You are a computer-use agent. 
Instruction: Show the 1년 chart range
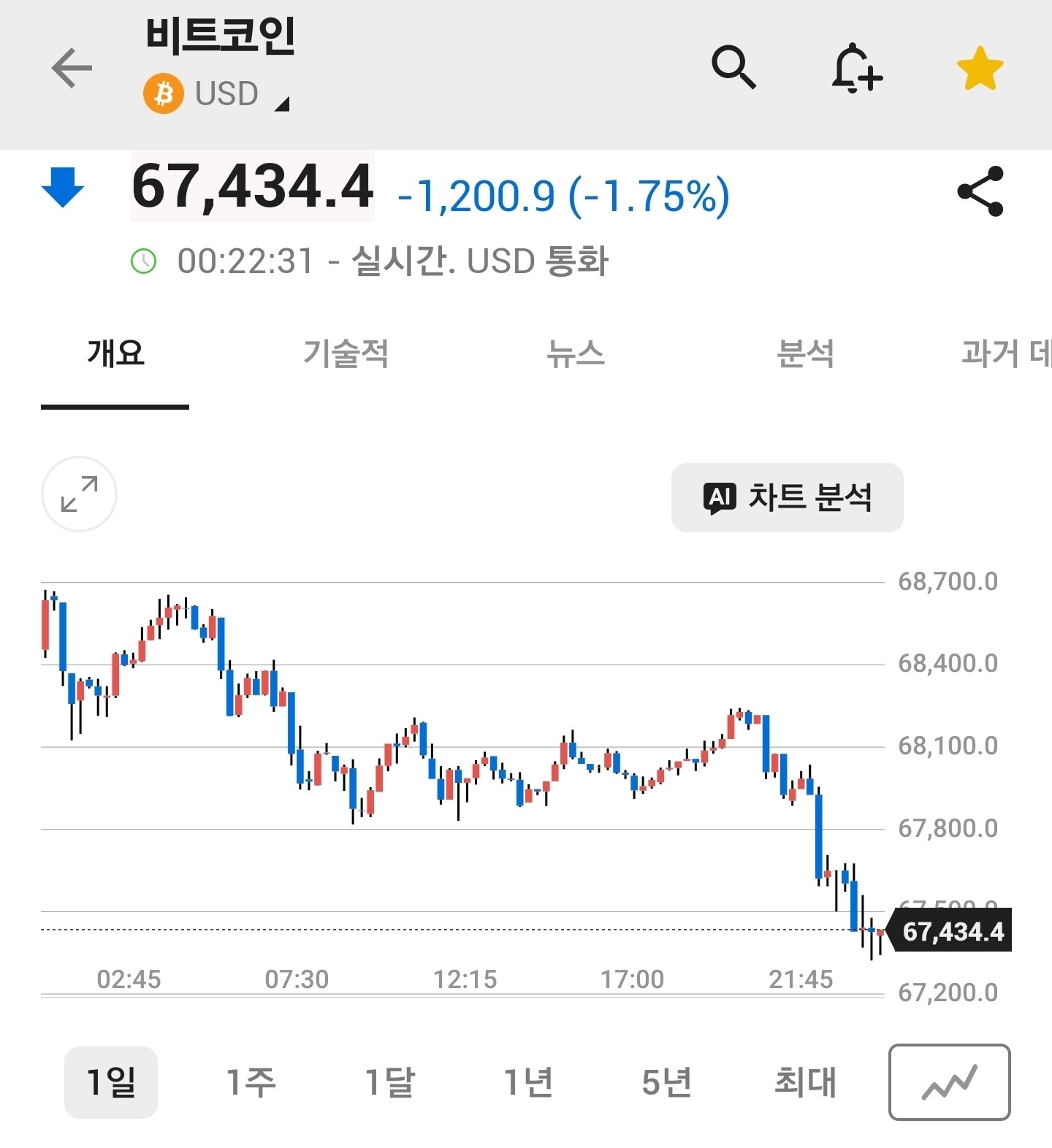pos(528,1082)
